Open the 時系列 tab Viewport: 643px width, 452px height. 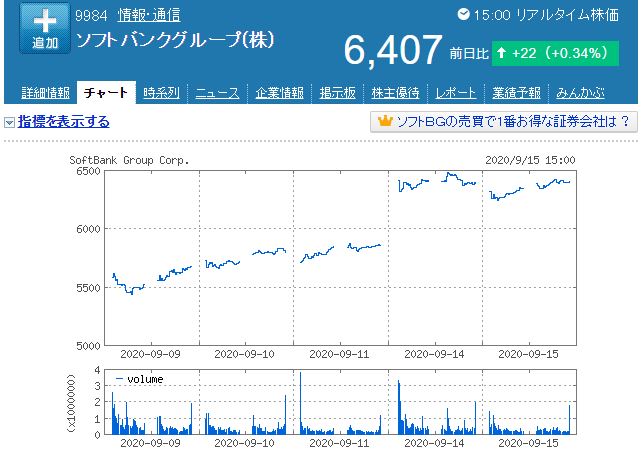(161, 93)
